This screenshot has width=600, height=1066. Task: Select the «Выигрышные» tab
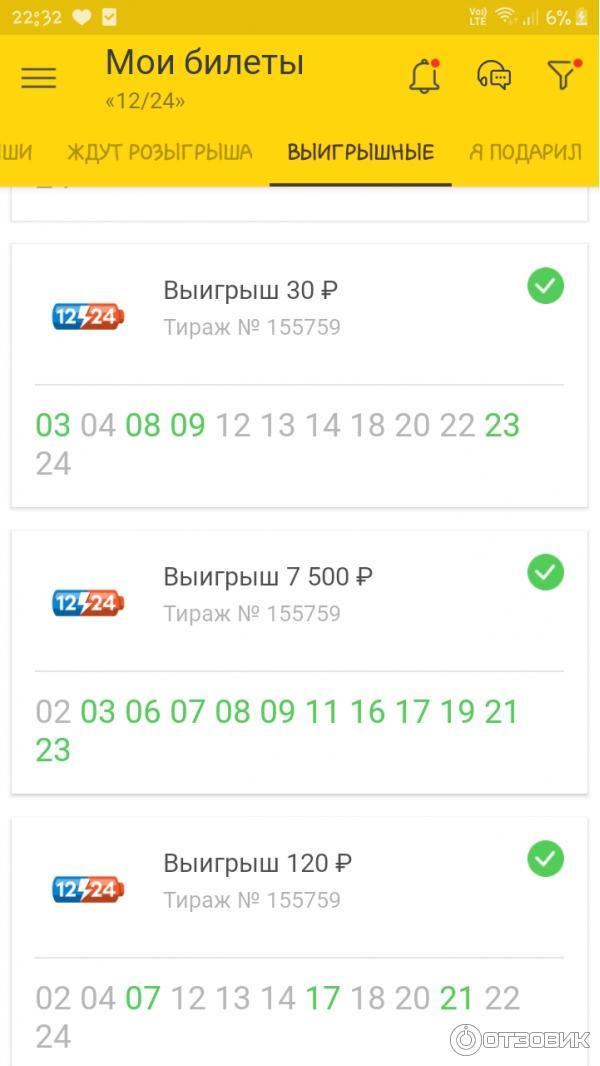tap(360, 153)
